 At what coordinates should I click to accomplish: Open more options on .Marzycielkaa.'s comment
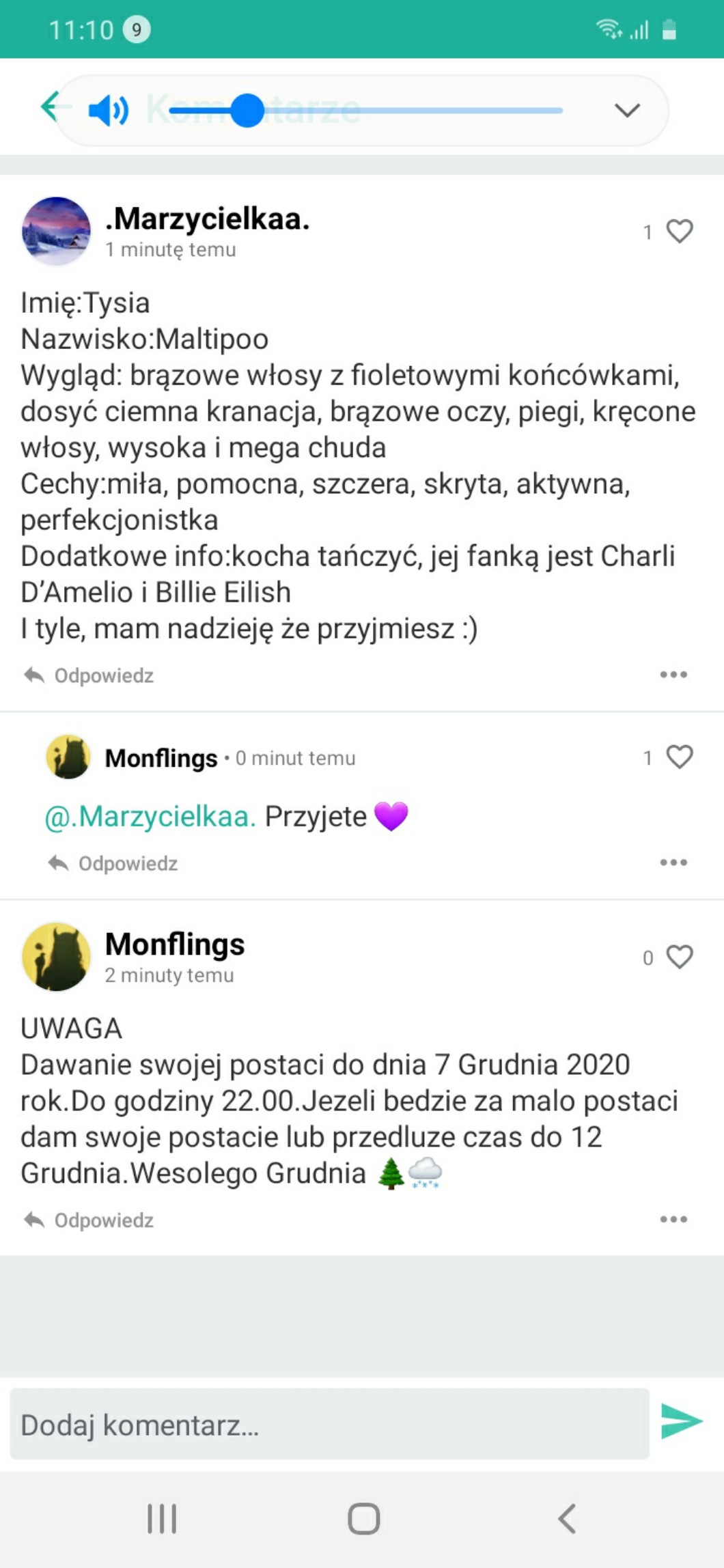pyautogui.click(x=673, y=675)
